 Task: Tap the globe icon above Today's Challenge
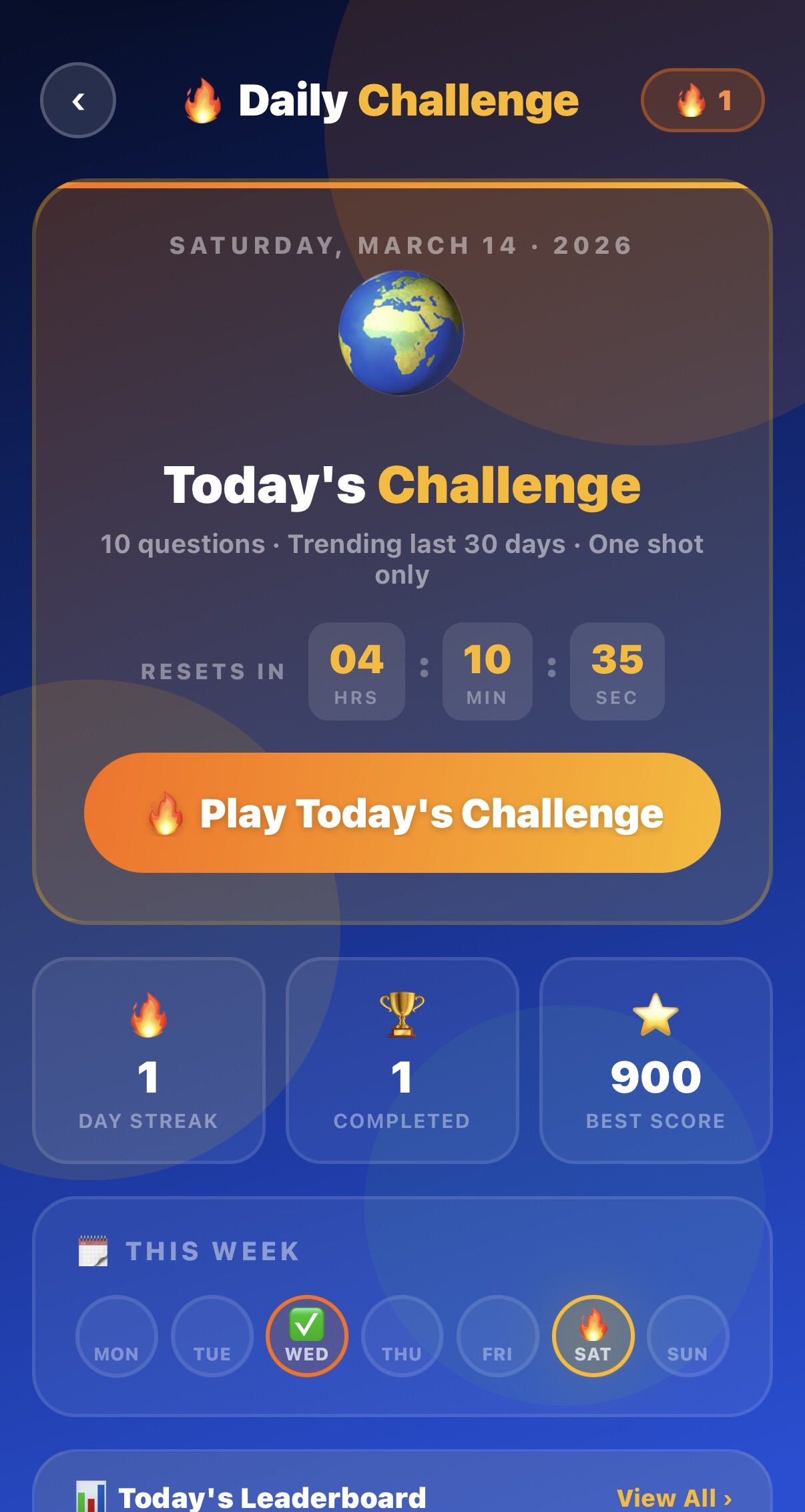(x=402, y=335)
